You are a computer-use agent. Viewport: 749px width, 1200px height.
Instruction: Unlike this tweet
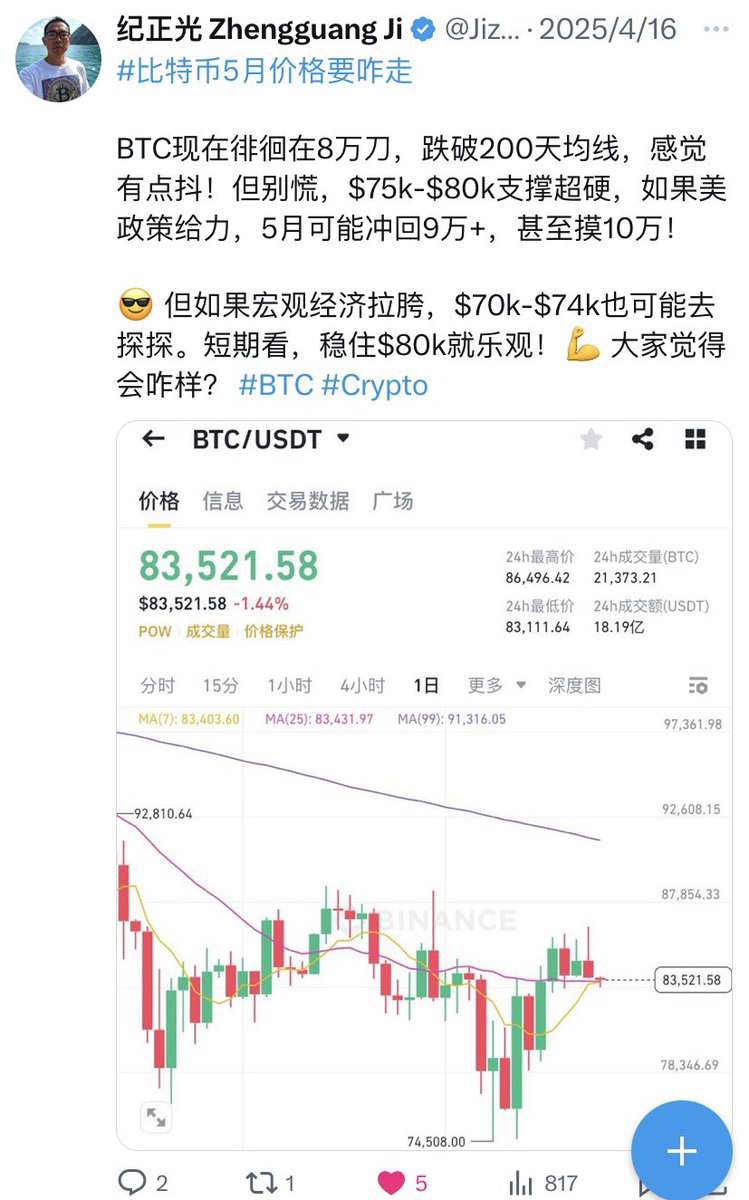(393, 1183)
